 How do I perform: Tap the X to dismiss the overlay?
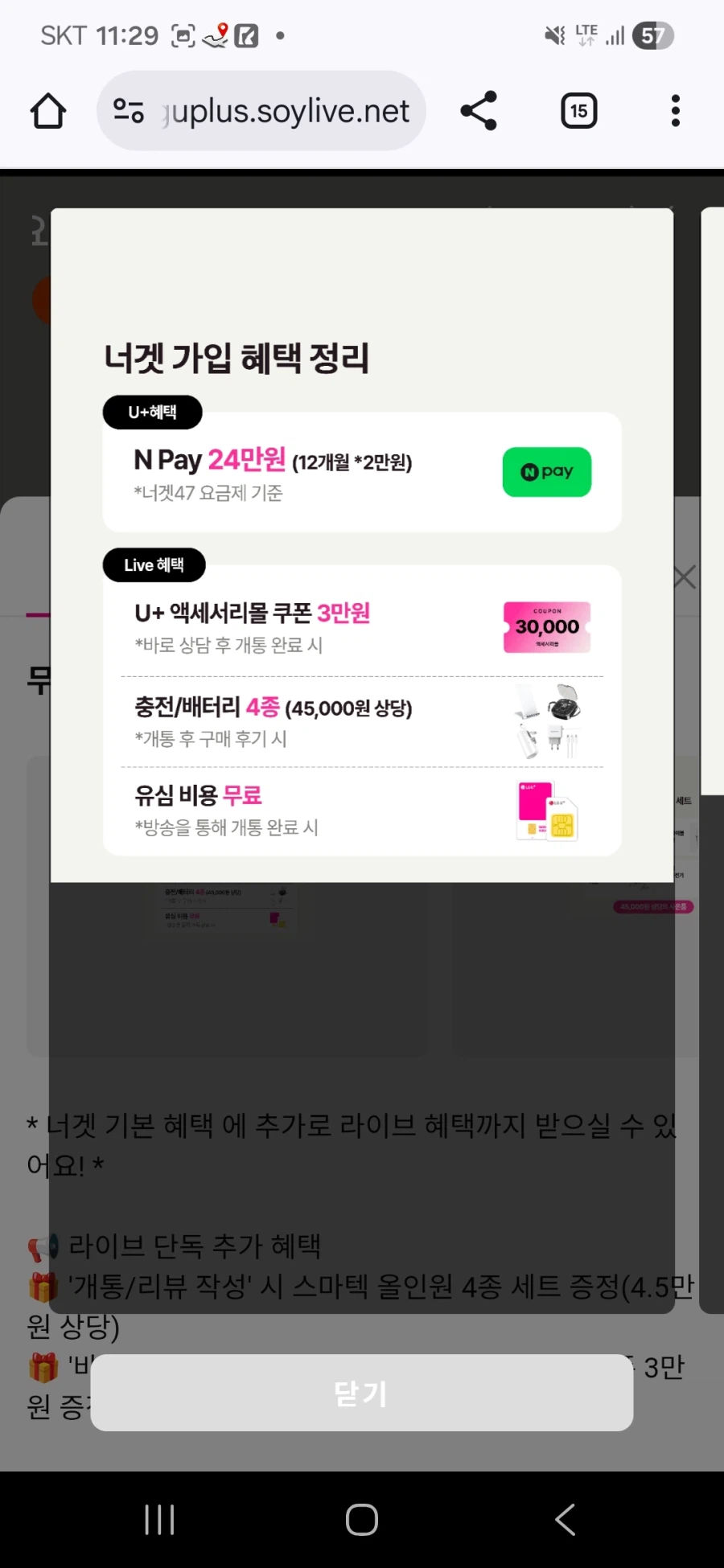683,577
